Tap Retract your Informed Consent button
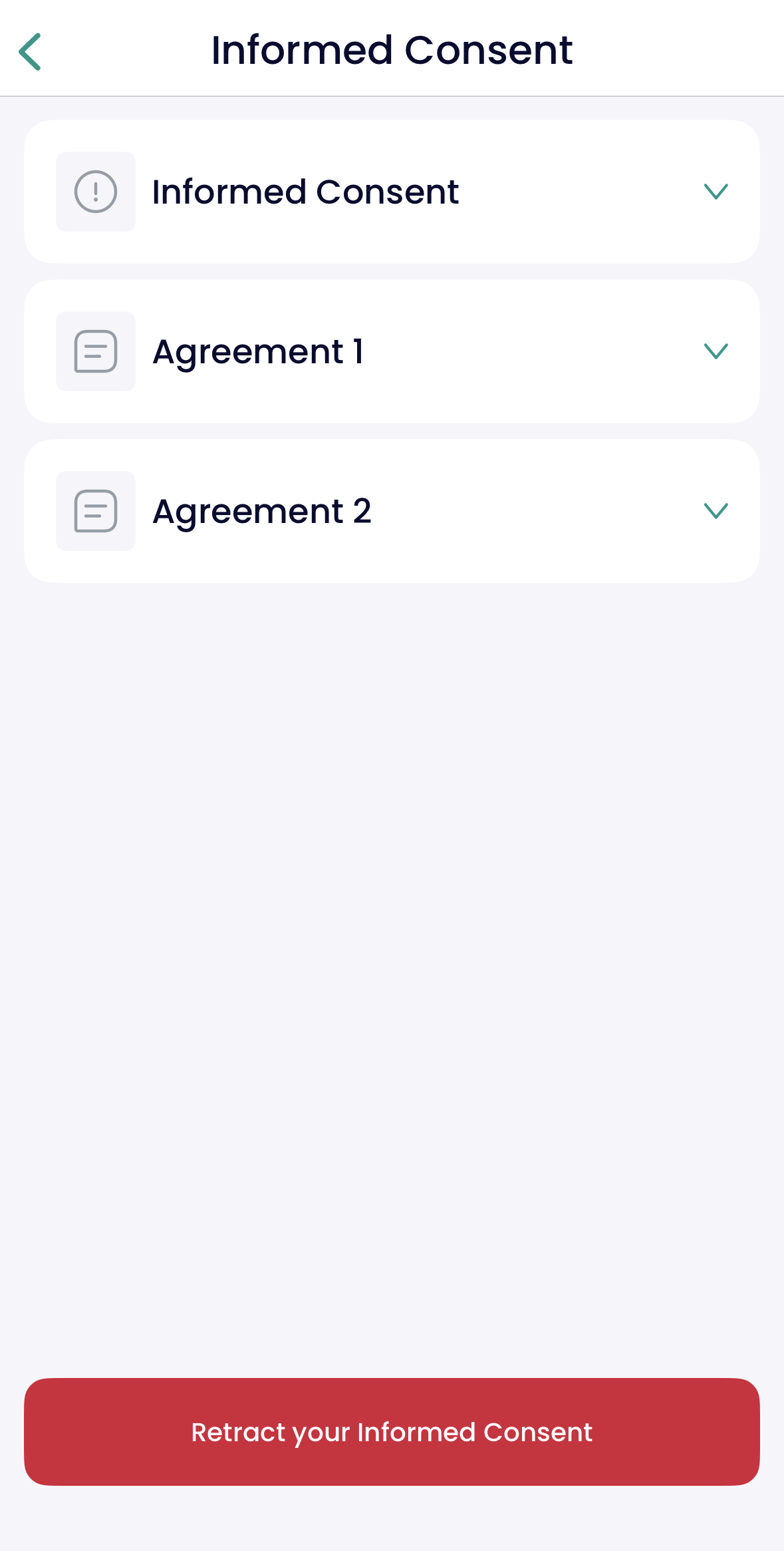This screenshot has height=1551, width=784. tap(392, 1432)
